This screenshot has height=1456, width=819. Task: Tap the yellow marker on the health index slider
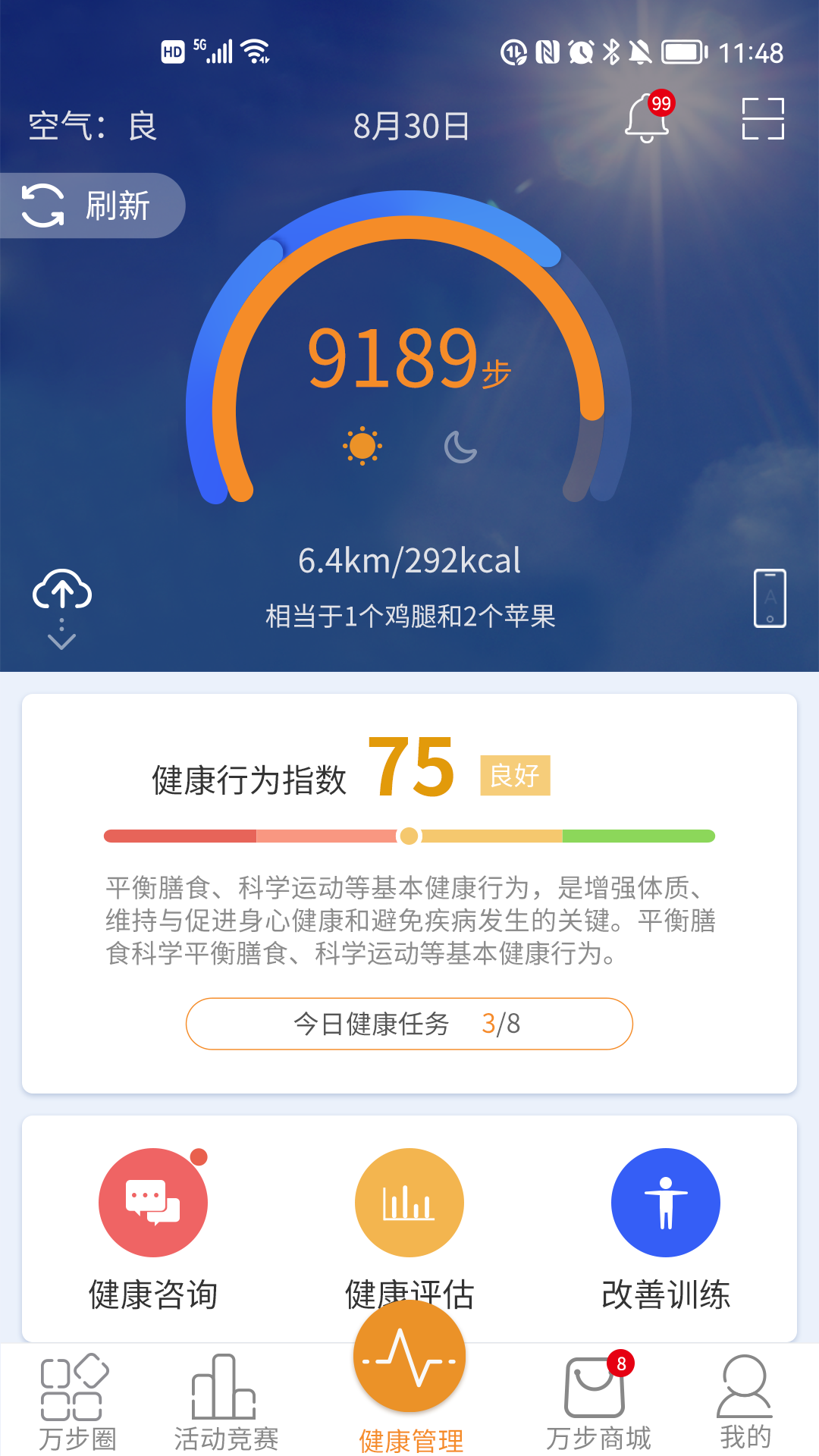pos(409,837)
